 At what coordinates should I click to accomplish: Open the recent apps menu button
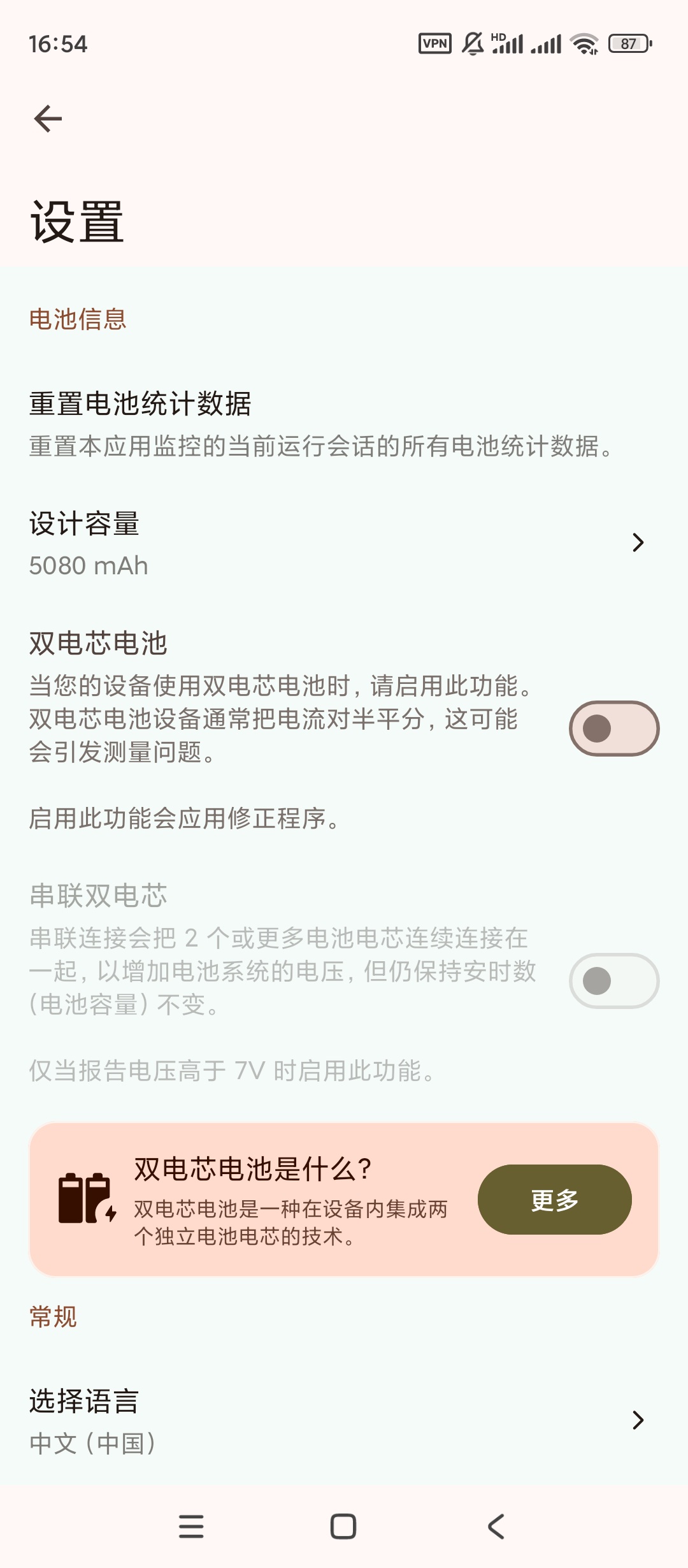[191, 1527]
